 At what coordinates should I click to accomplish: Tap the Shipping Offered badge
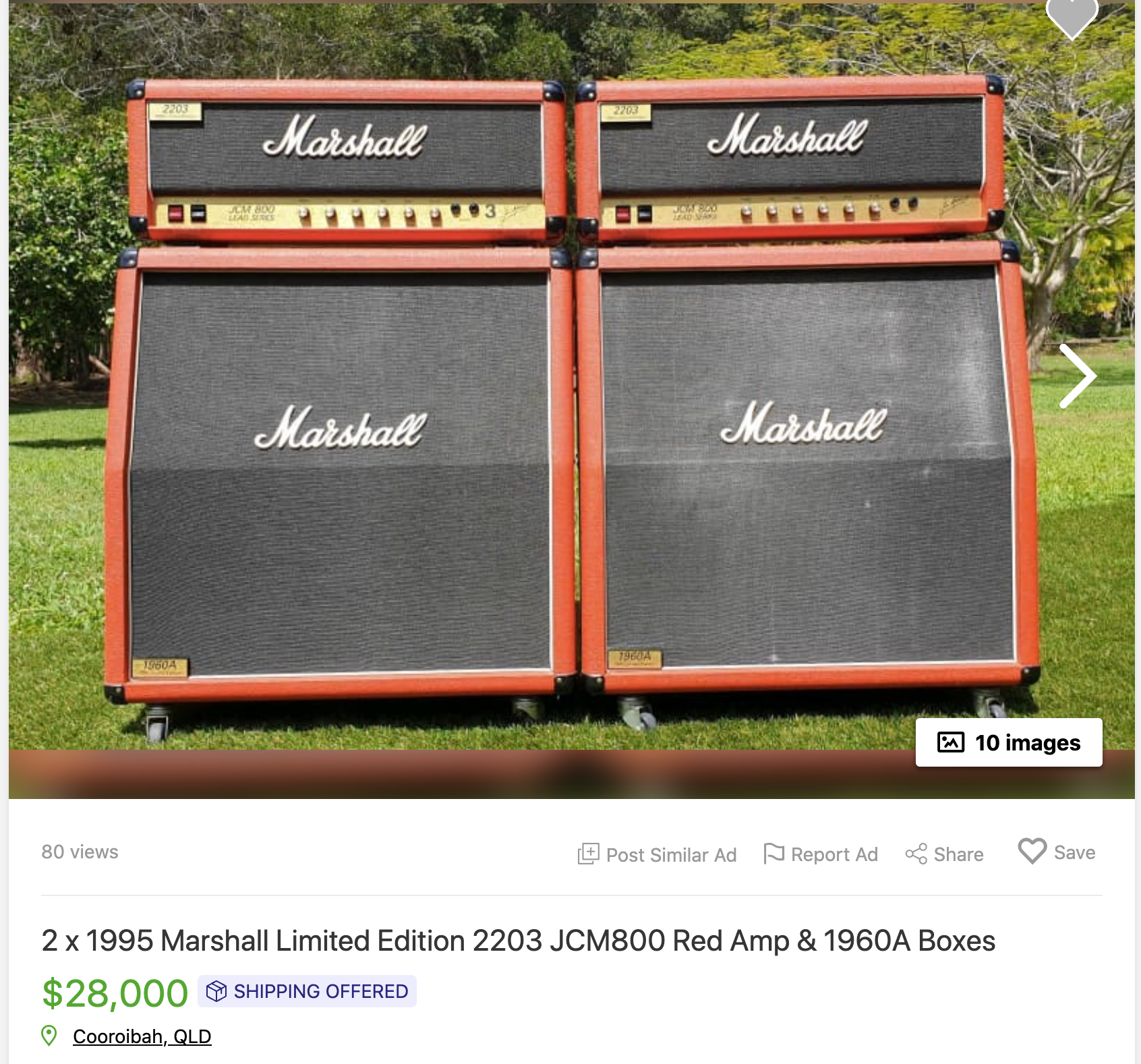[x=308, y=991]
